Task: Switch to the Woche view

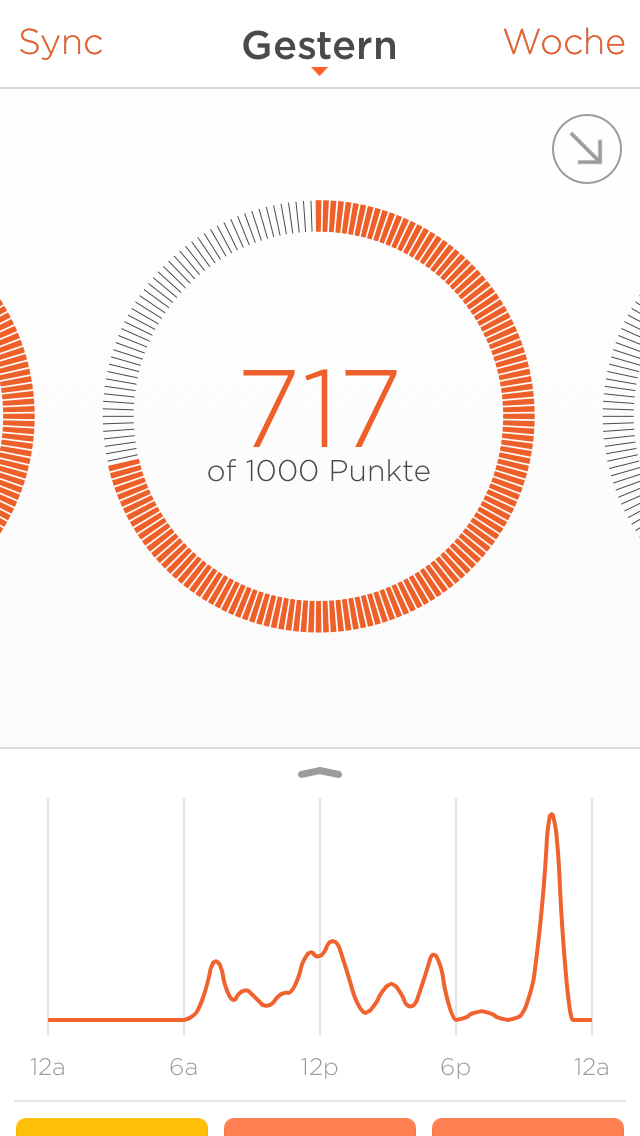Action: 564,43
